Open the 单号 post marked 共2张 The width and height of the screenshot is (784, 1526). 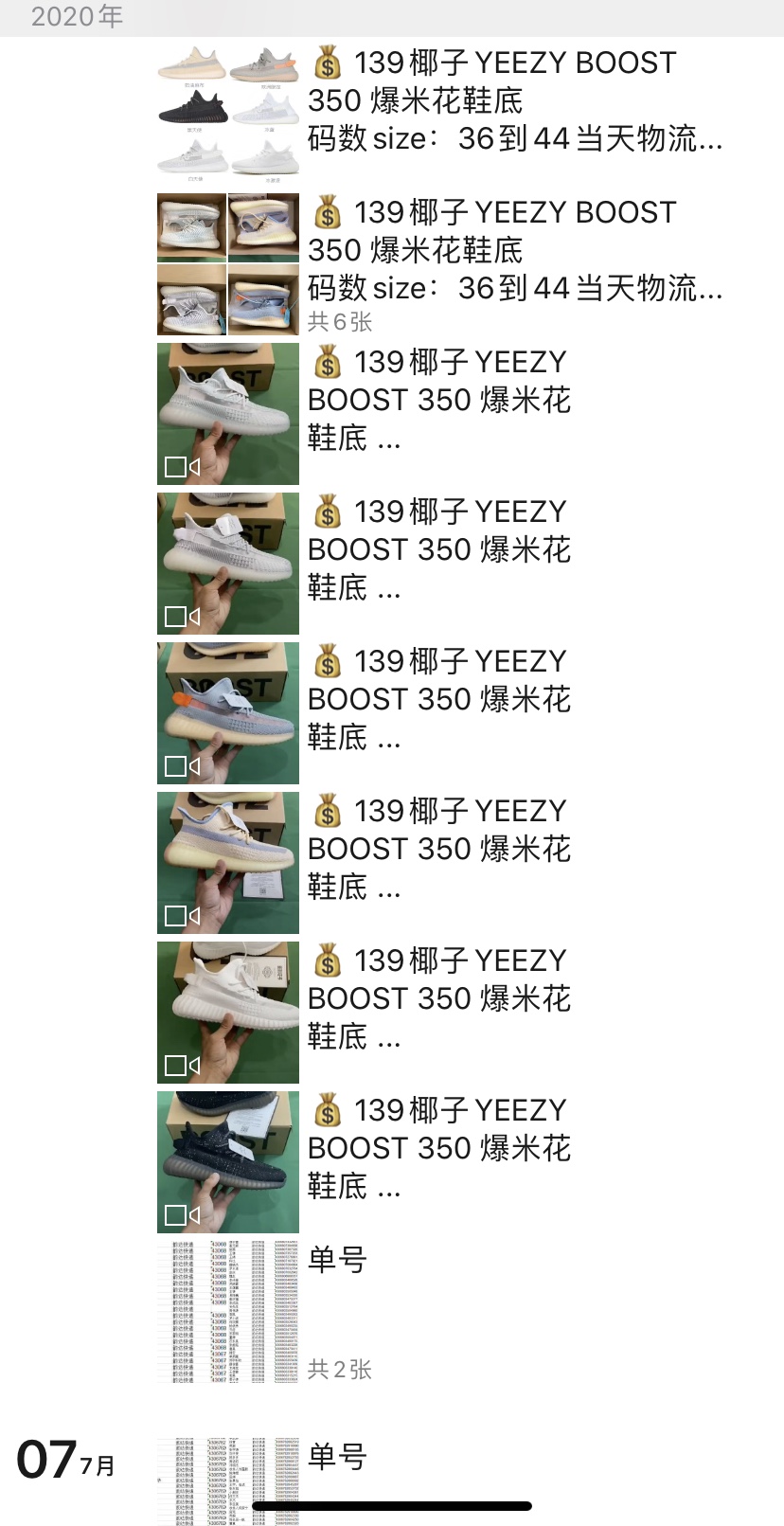tap(228, 1312)
